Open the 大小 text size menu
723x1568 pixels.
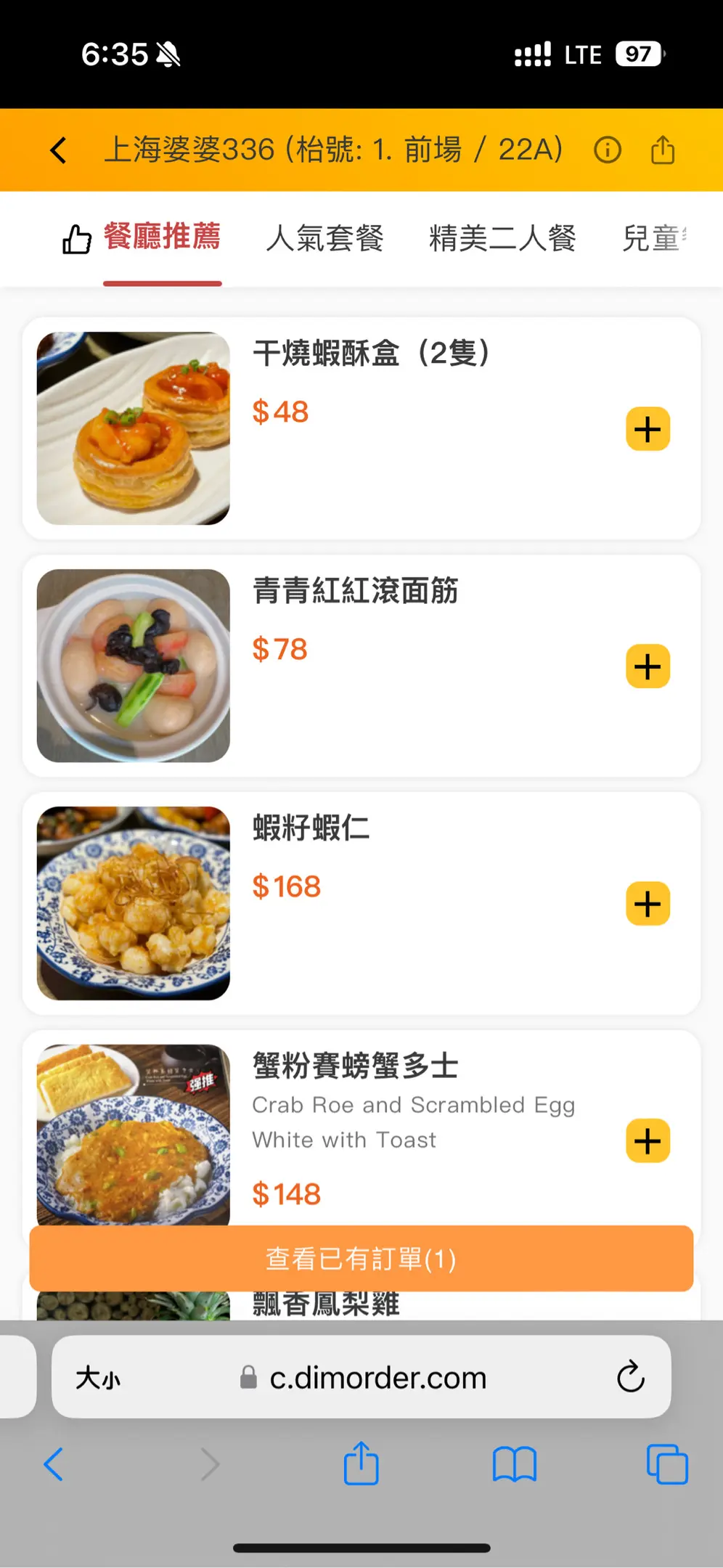(x=99, y=1377)
